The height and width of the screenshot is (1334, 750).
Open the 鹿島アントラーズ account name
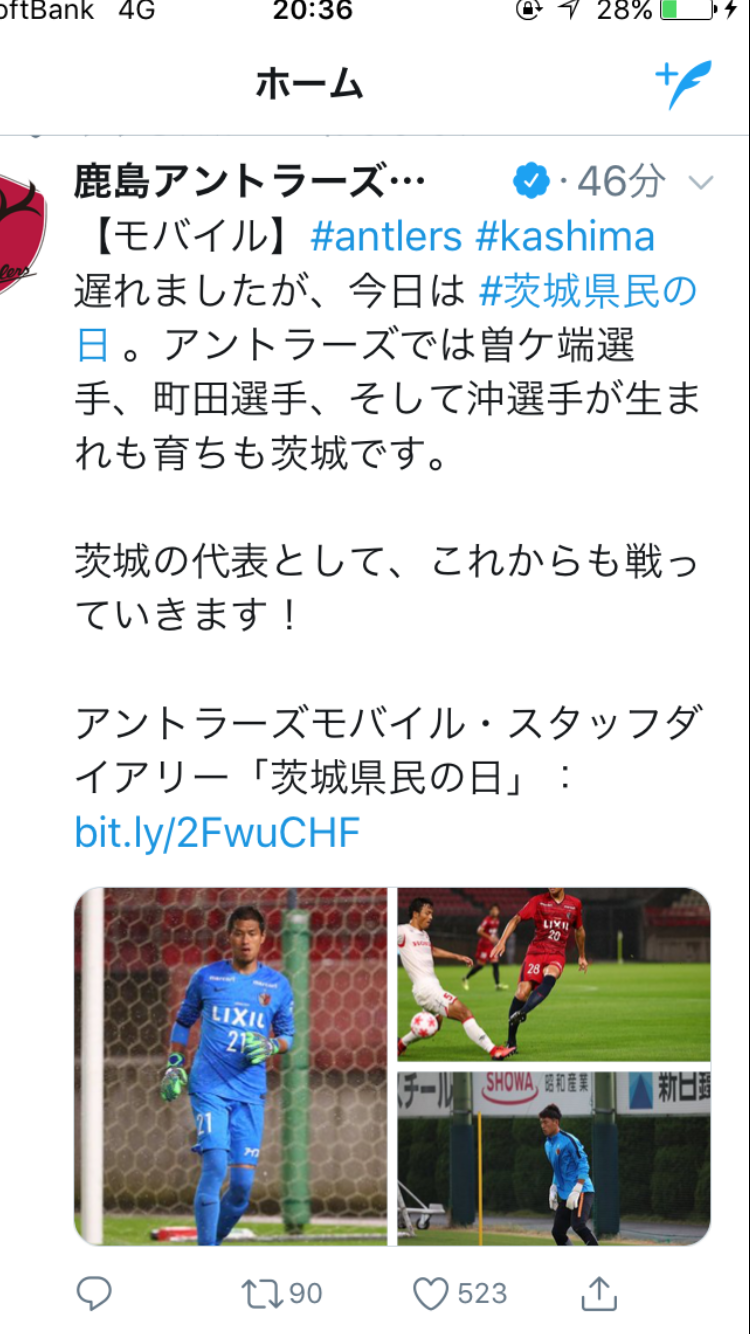(x=250, y=182)
